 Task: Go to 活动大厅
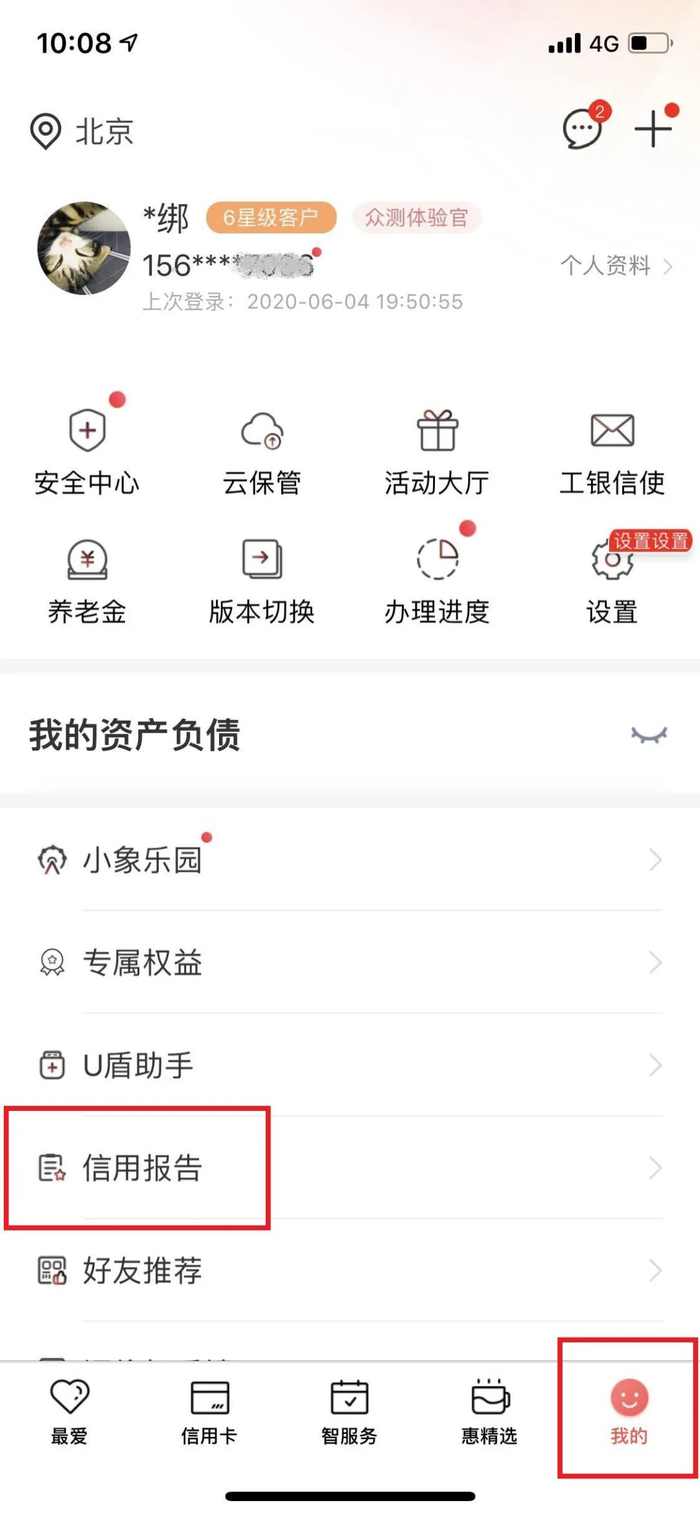(437, 454)
